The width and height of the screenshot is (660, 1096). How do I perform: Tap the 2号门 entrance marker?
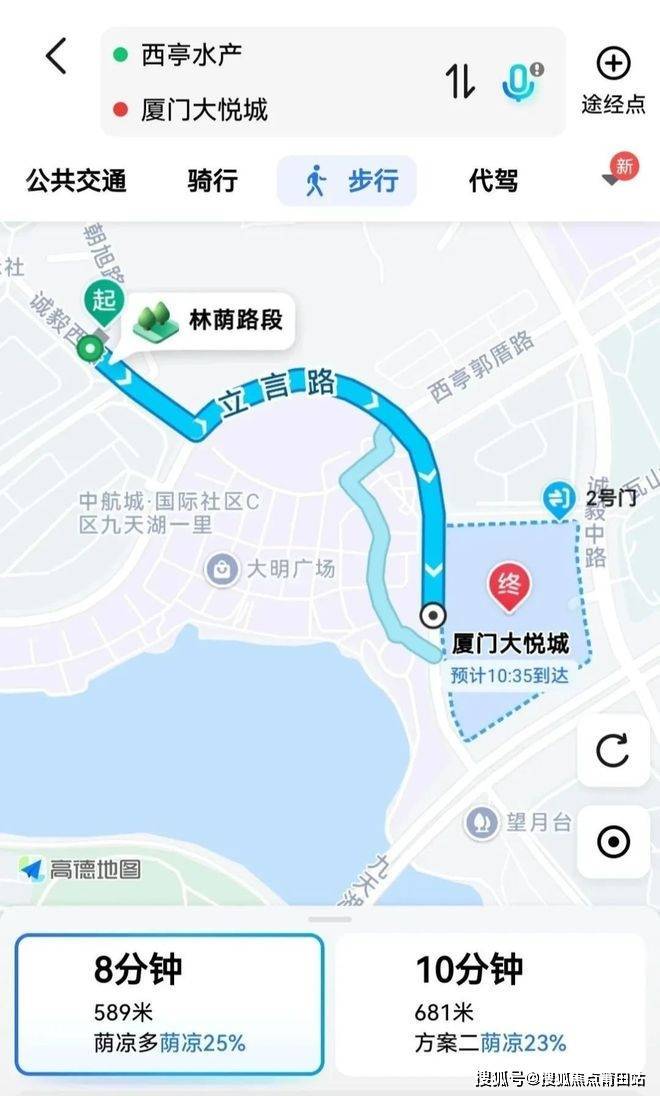pyautogui.click(x=557, y=497)
